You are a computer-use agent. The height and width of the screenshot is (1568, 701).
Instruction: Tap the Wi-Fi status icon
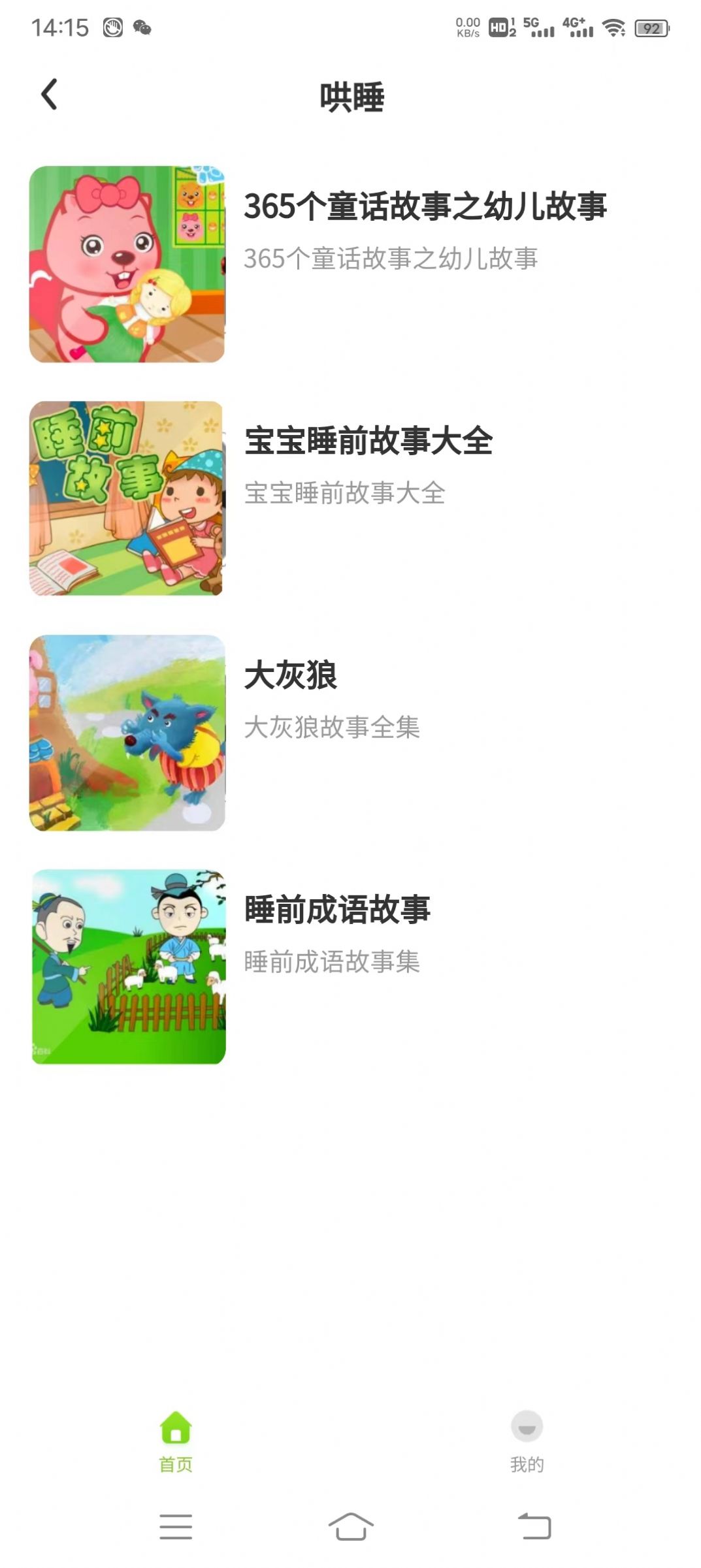pyautogui.click(x=614, y=27)
